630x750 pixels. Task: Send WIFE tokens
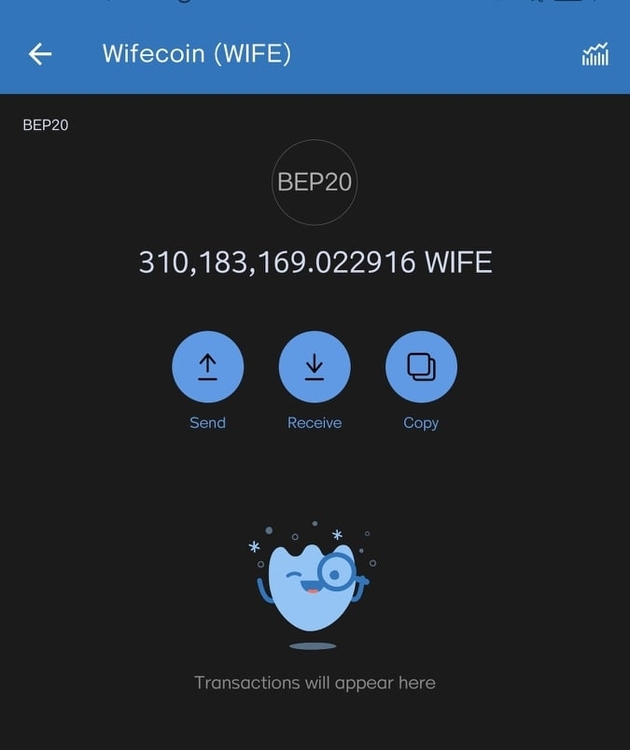click(207, 367)
